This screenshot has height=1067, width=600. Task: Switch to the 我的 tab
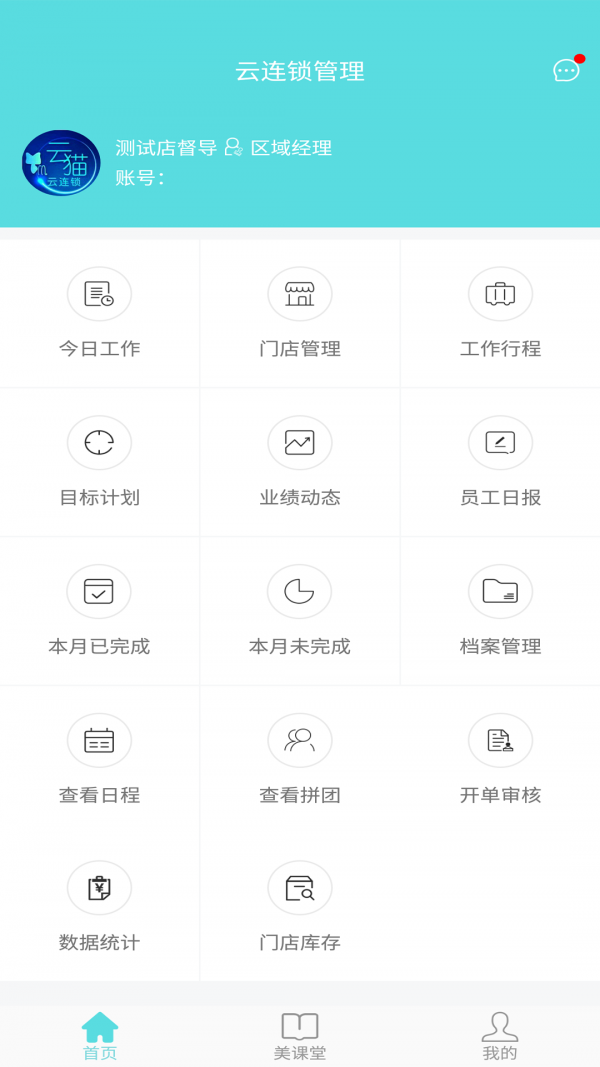[x=500, y=1036]
